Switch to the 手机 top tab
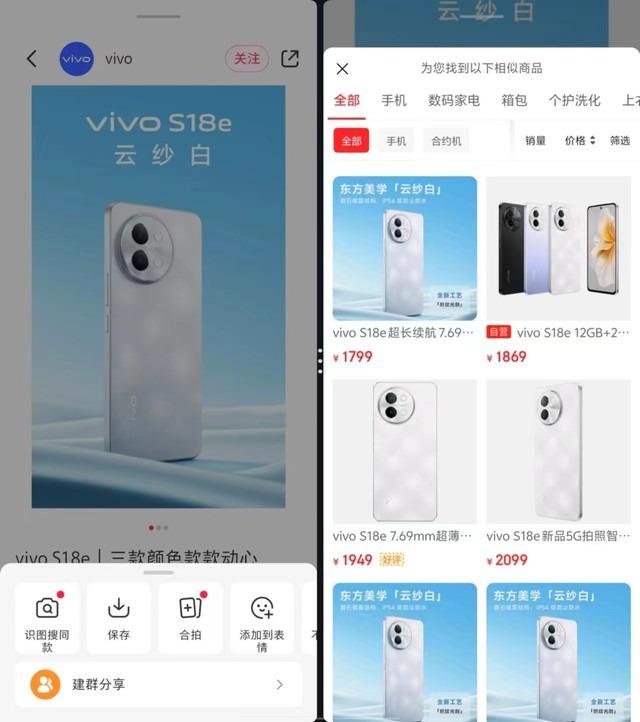The width and height of the screenshot is (640, 722). 394,101
